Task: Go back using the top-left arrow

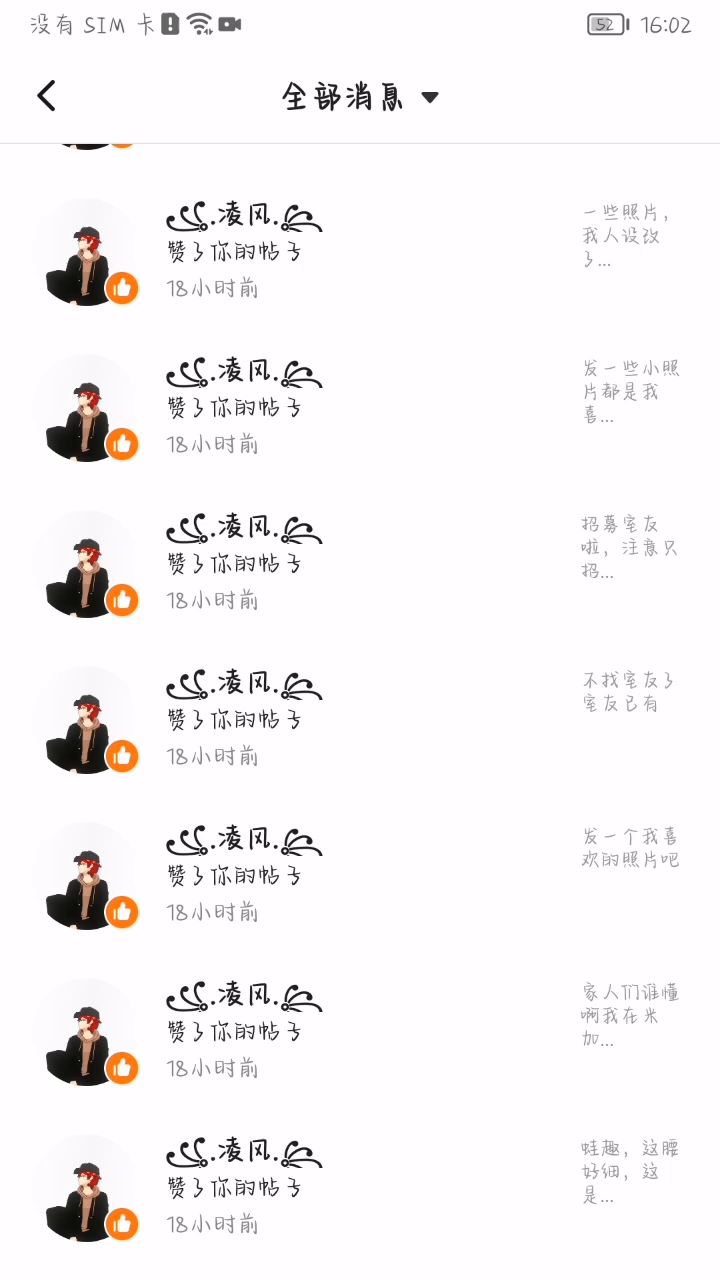Action: [x=46, y=96]
